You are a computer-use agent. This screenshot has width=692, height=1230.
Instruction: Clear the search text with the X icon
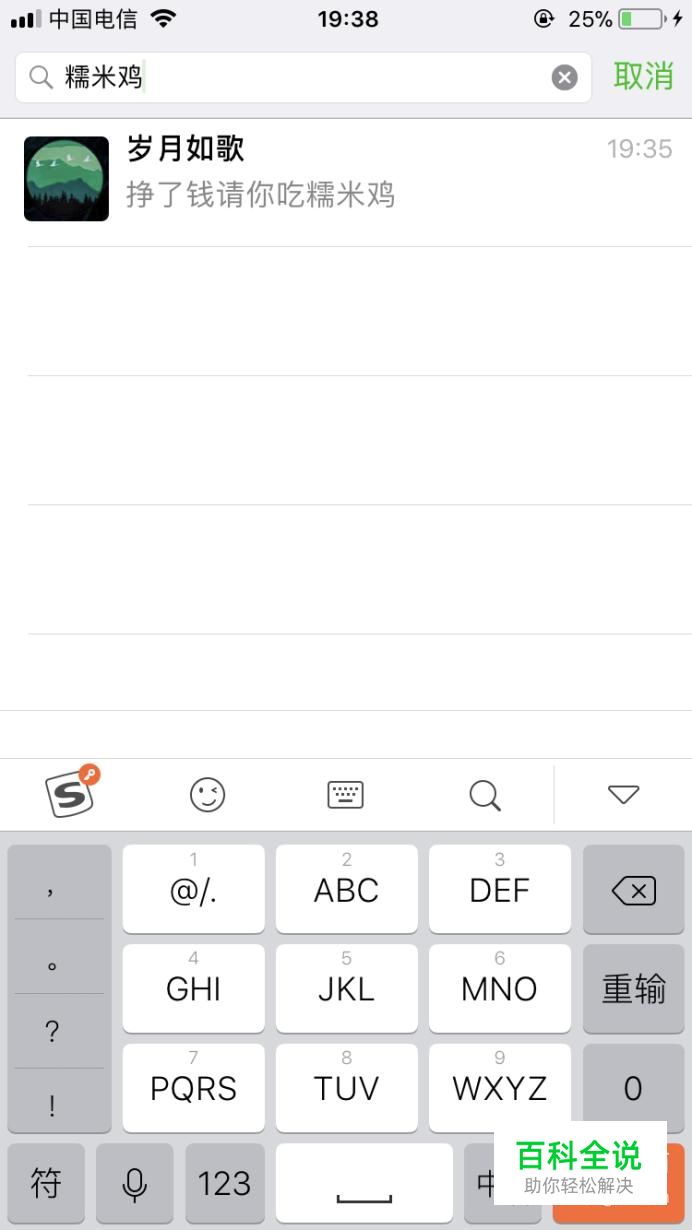click(x=565, y=77)
